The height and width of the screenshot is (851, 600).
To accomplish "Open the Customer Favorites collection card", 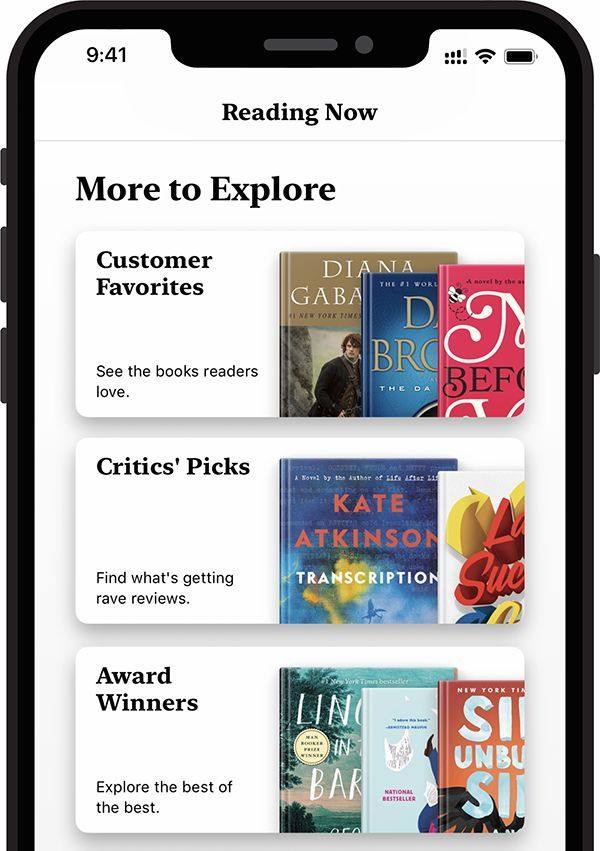I will 299,324.
